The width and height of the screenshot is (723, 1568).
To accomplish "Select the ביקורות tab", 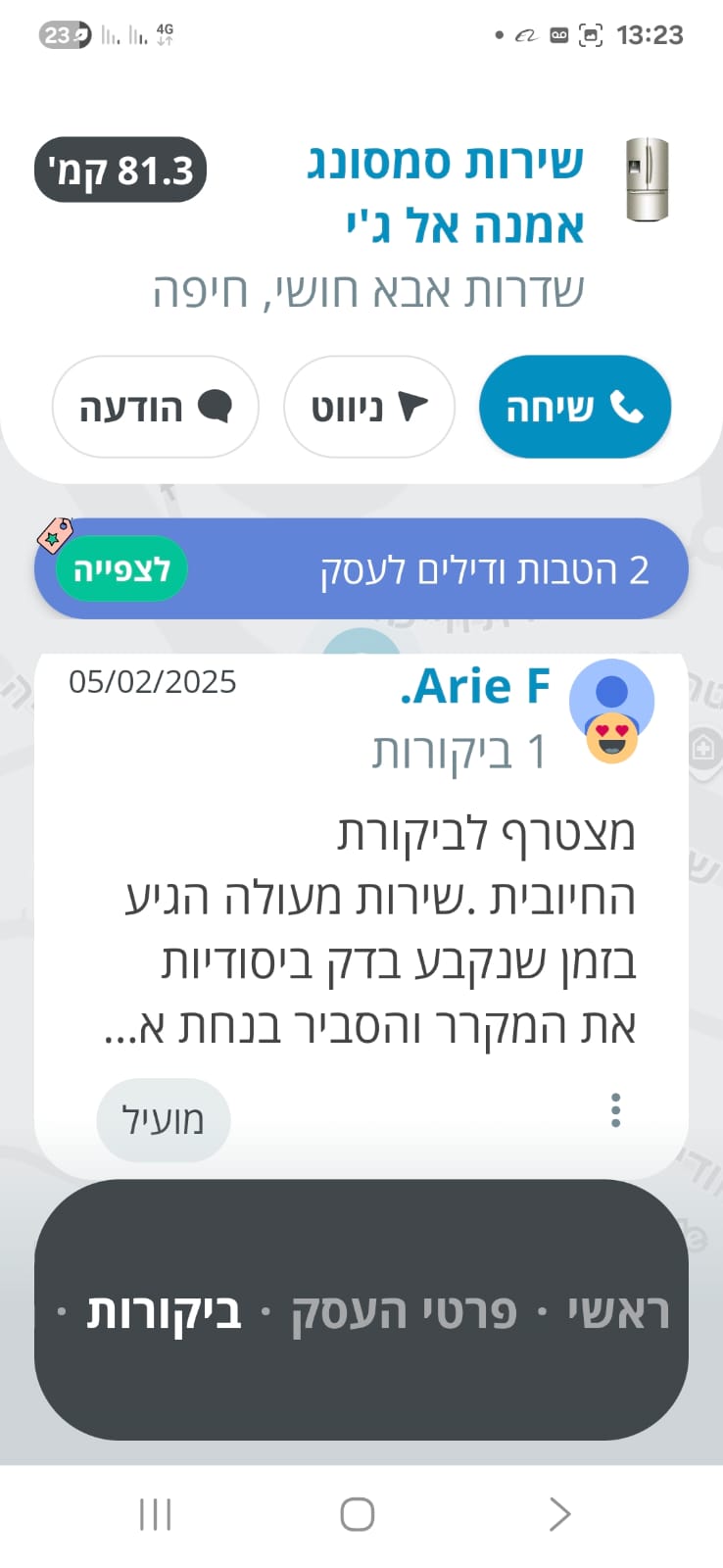I will pyautogui.click(x=164, y=1311).
